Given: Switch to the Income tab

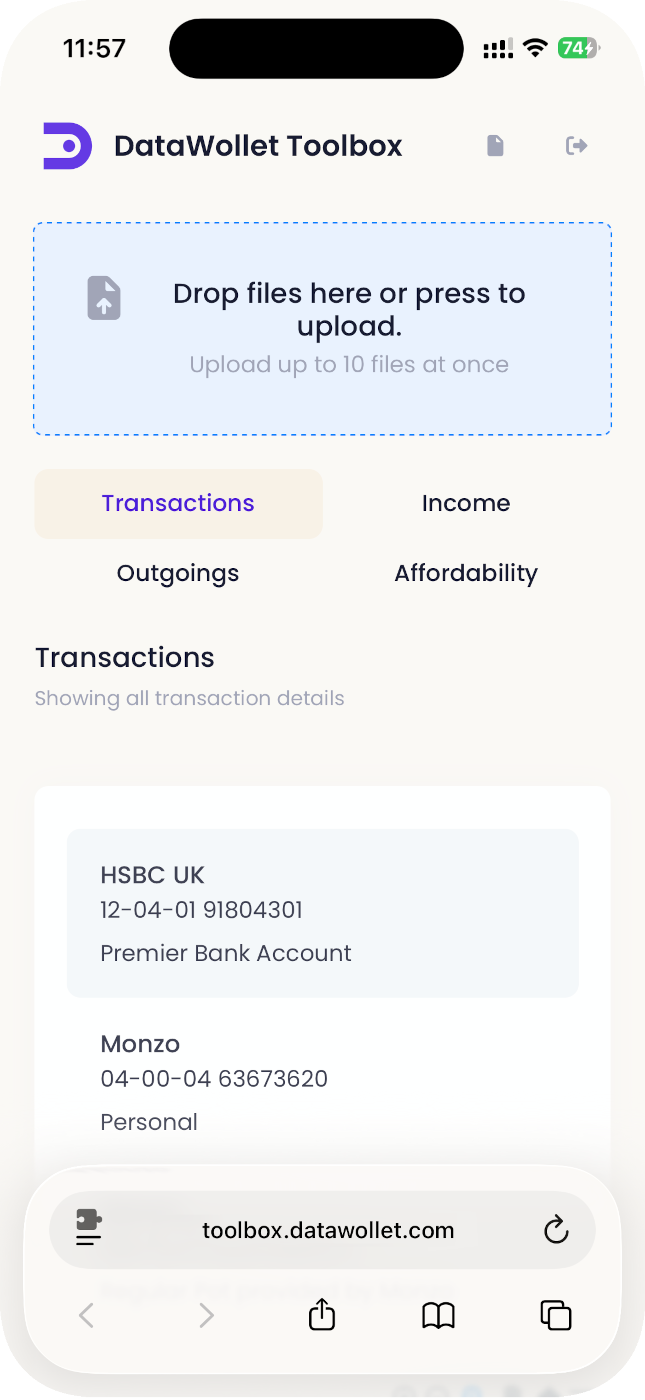Looking at the screenshot, I should coord(465,503).
